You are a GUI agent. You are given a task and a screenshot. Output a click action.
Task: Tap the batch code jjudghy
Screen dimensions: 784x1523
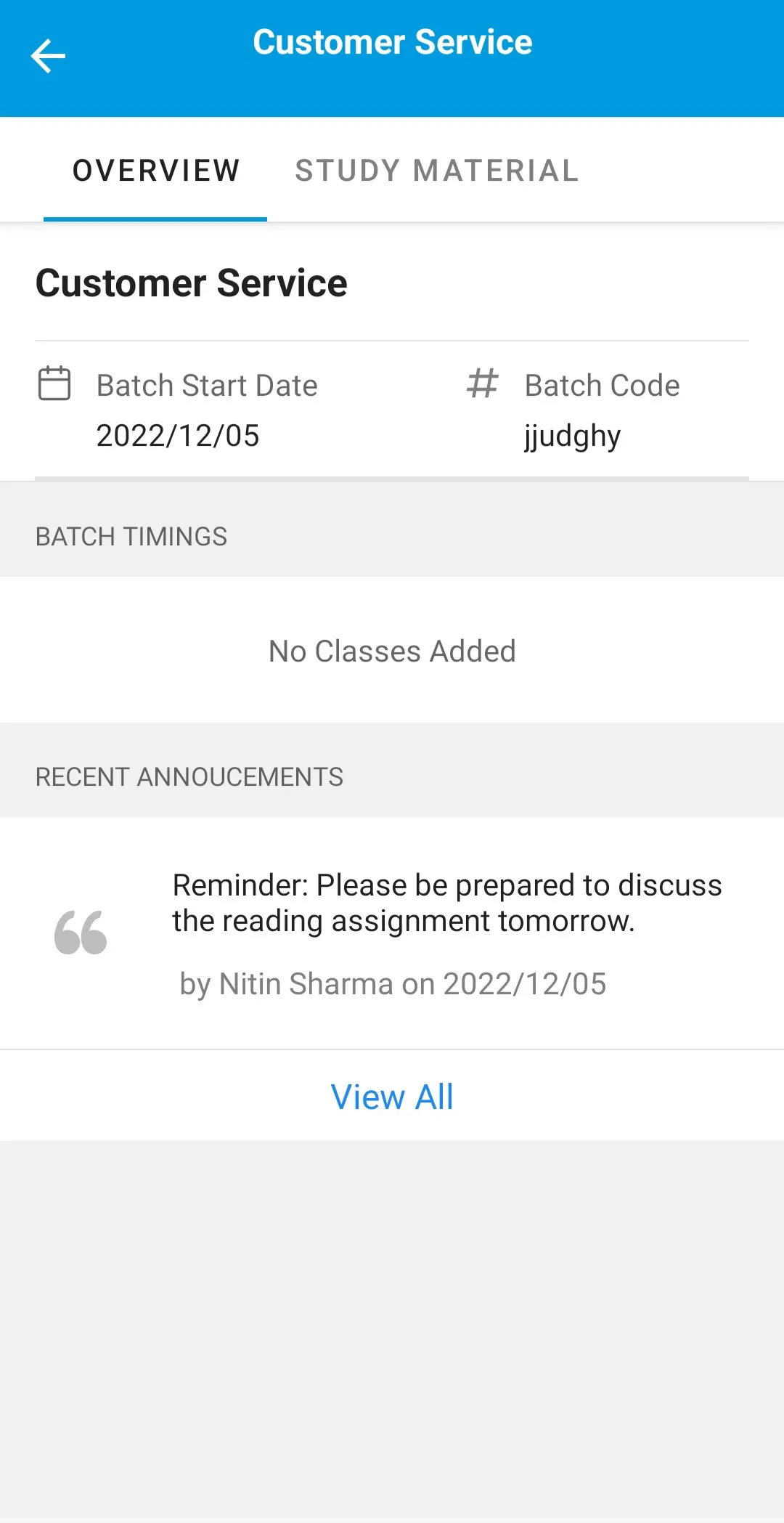click(572, 435)
